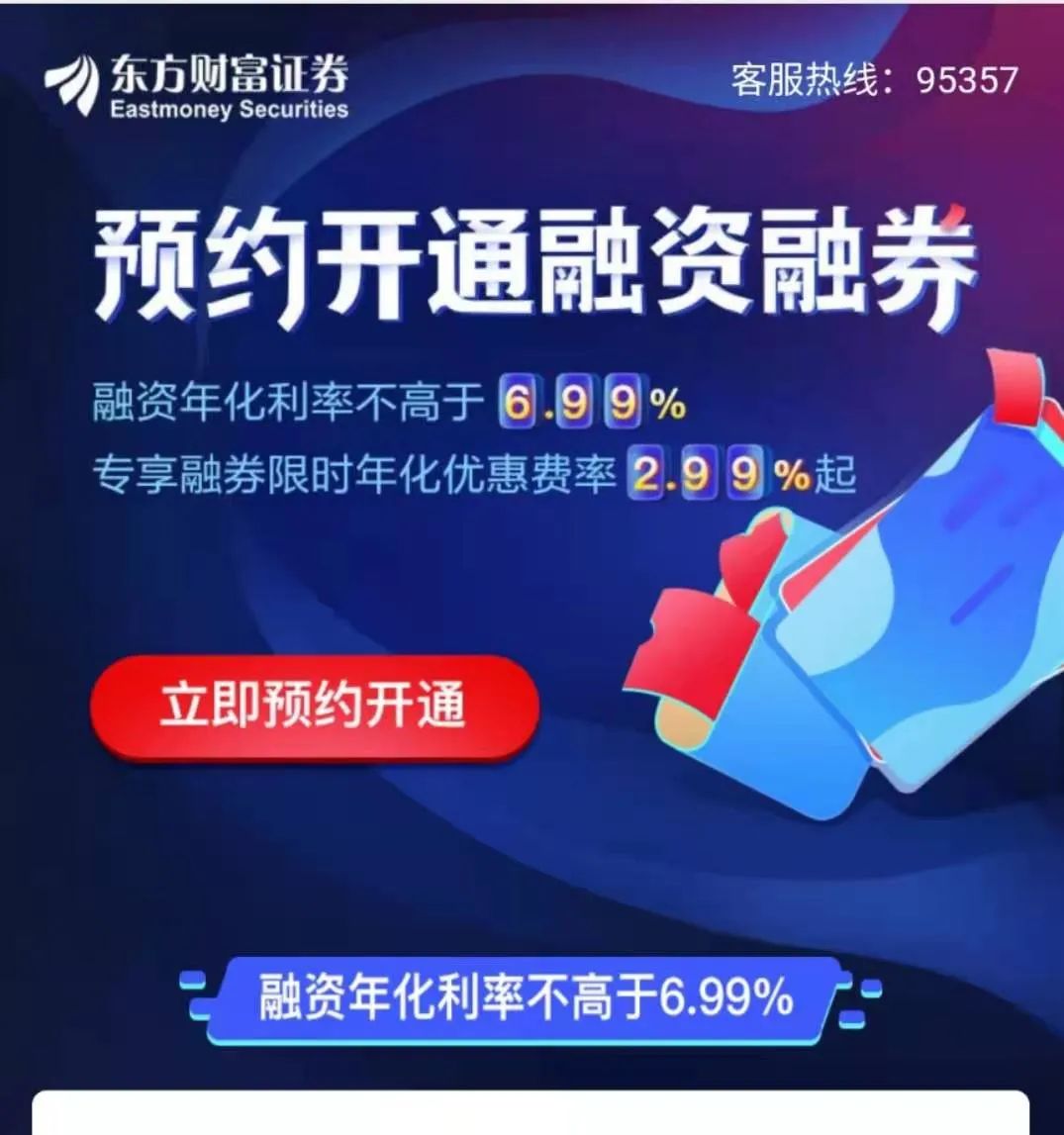Tap the 立即预约开通 button
The image size is (1064, 1135).
click(x=314, y=707)
